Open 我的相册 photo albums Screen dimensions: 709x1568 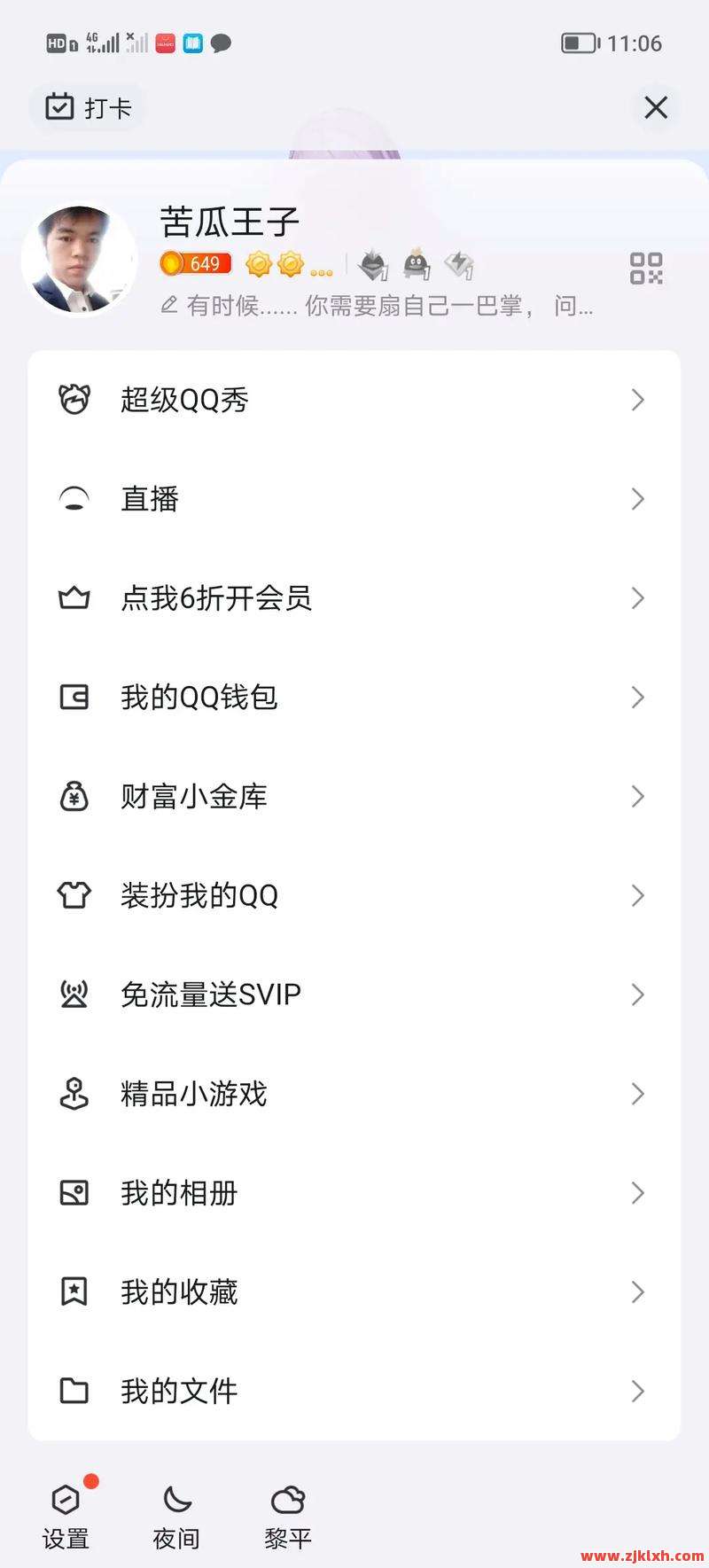(x=178, y=1193)
